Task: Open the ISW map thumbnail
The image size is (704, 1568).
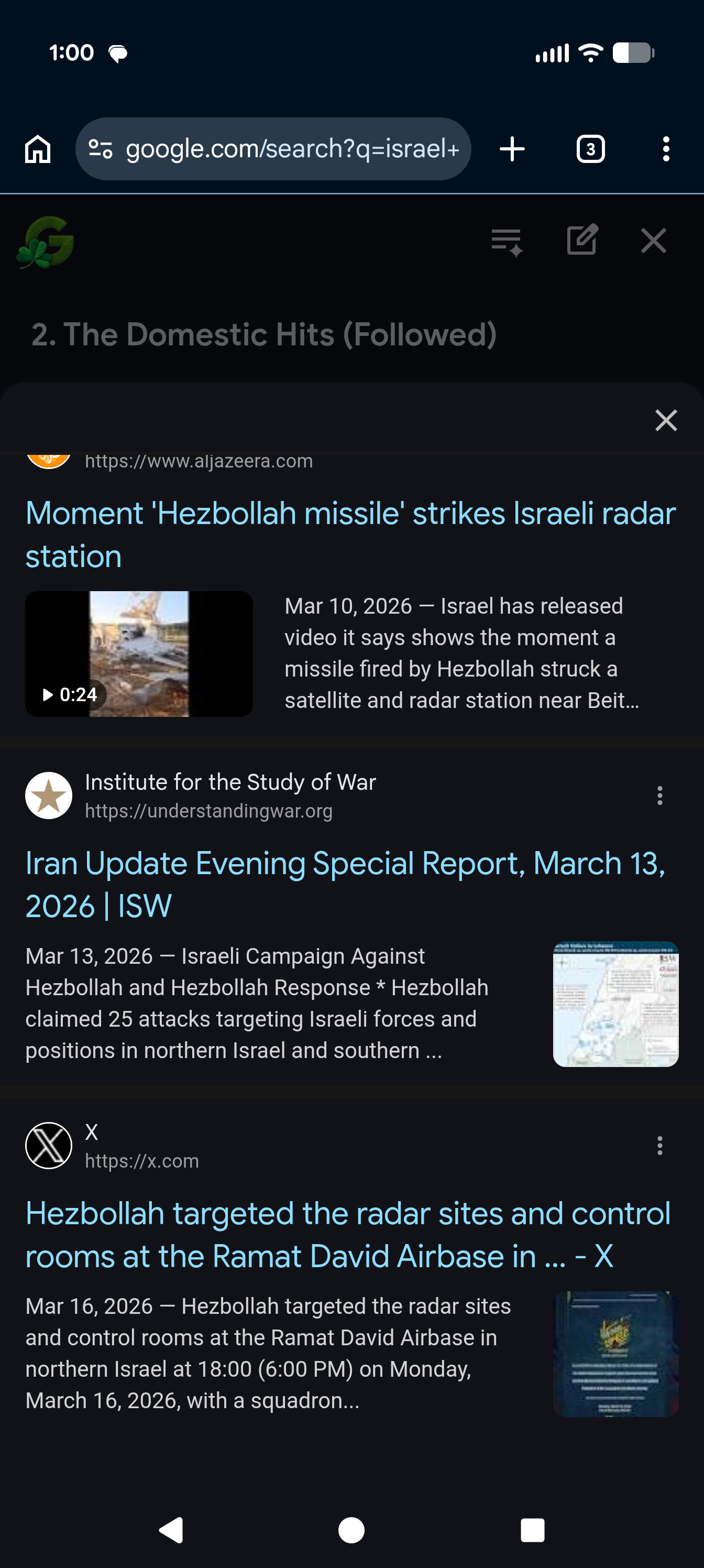Action: pos(616,1004)
